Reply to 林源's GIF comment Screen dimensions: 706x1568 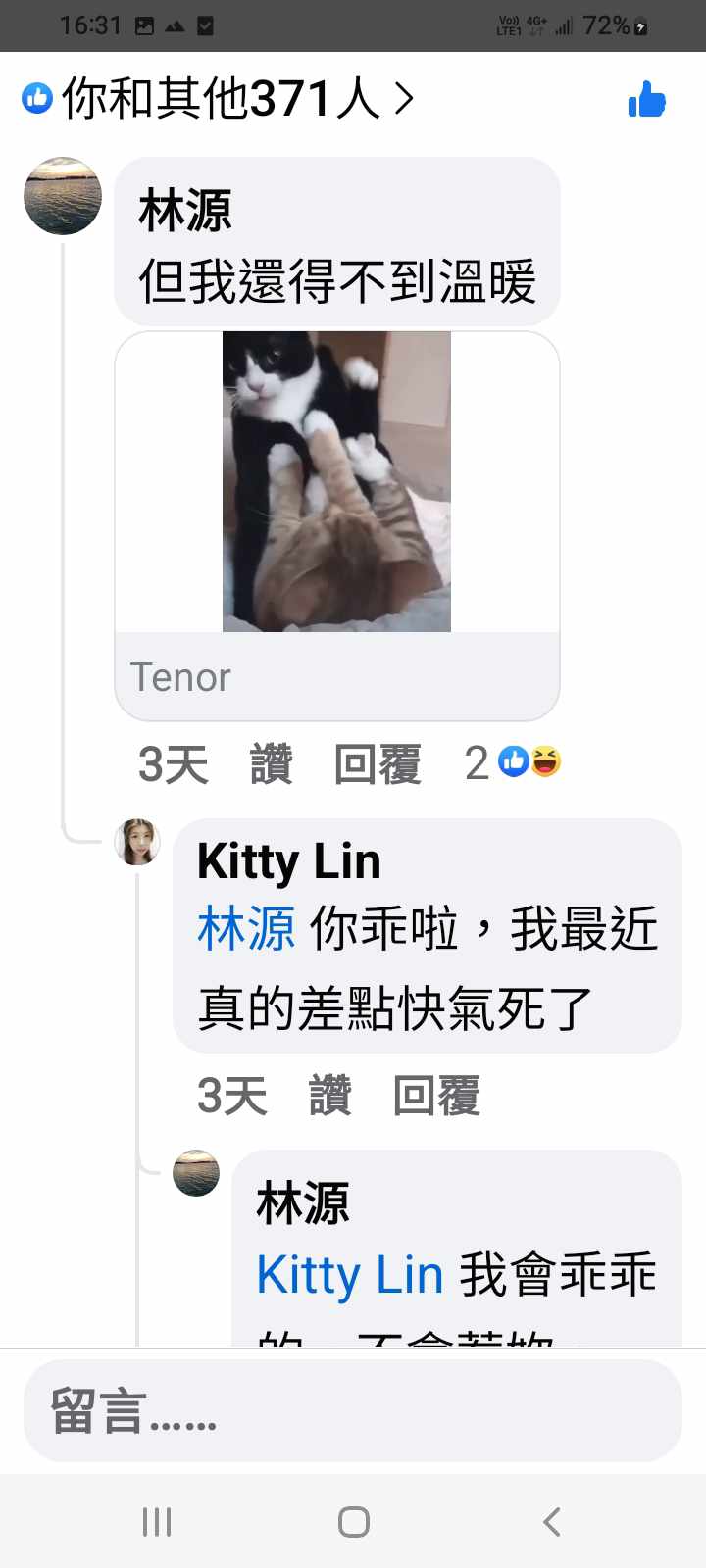click(x=378, y=764)
